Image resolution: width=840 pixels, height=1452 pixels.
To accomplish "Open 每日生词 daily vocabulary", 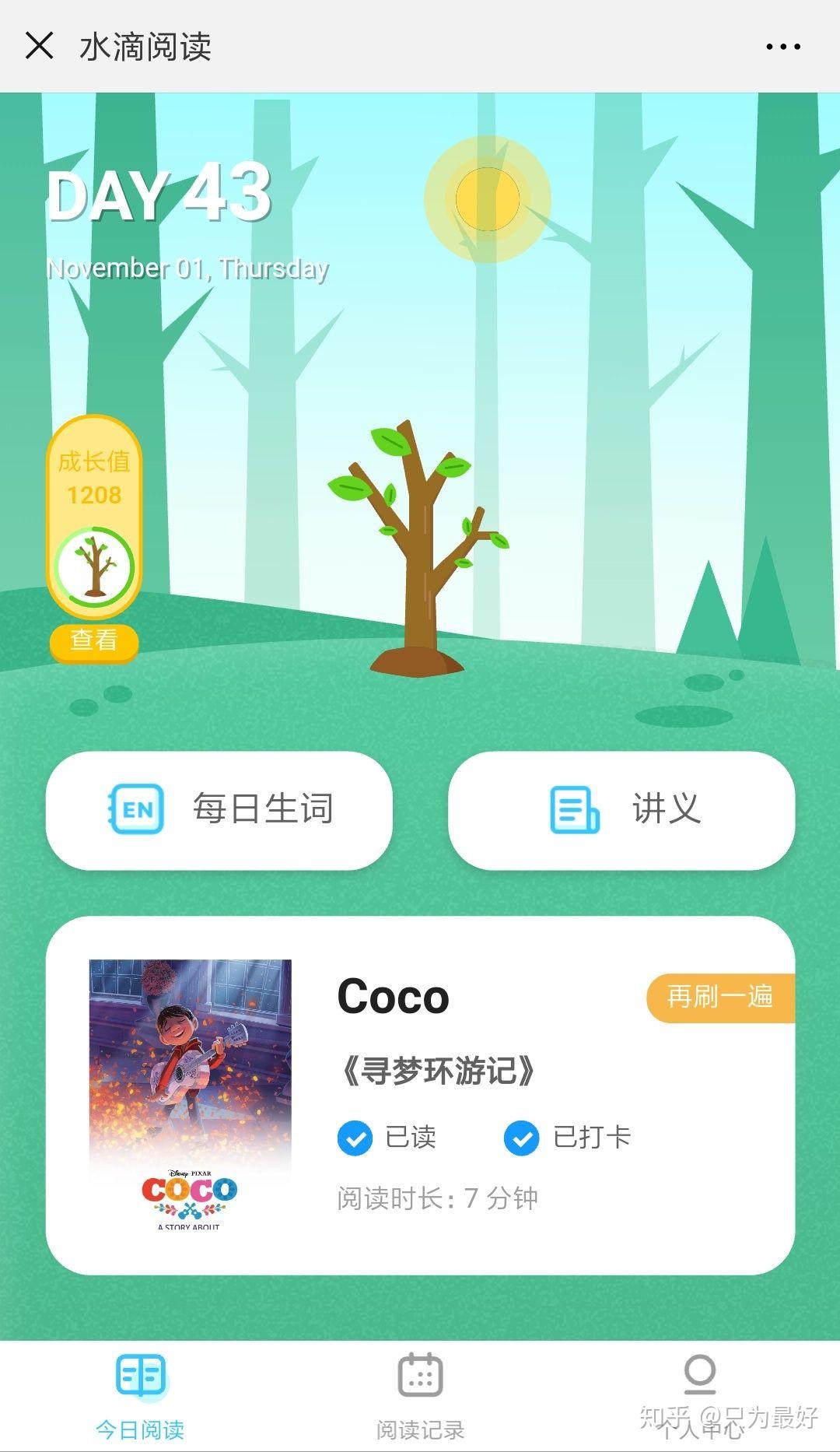I will point(219,810).
